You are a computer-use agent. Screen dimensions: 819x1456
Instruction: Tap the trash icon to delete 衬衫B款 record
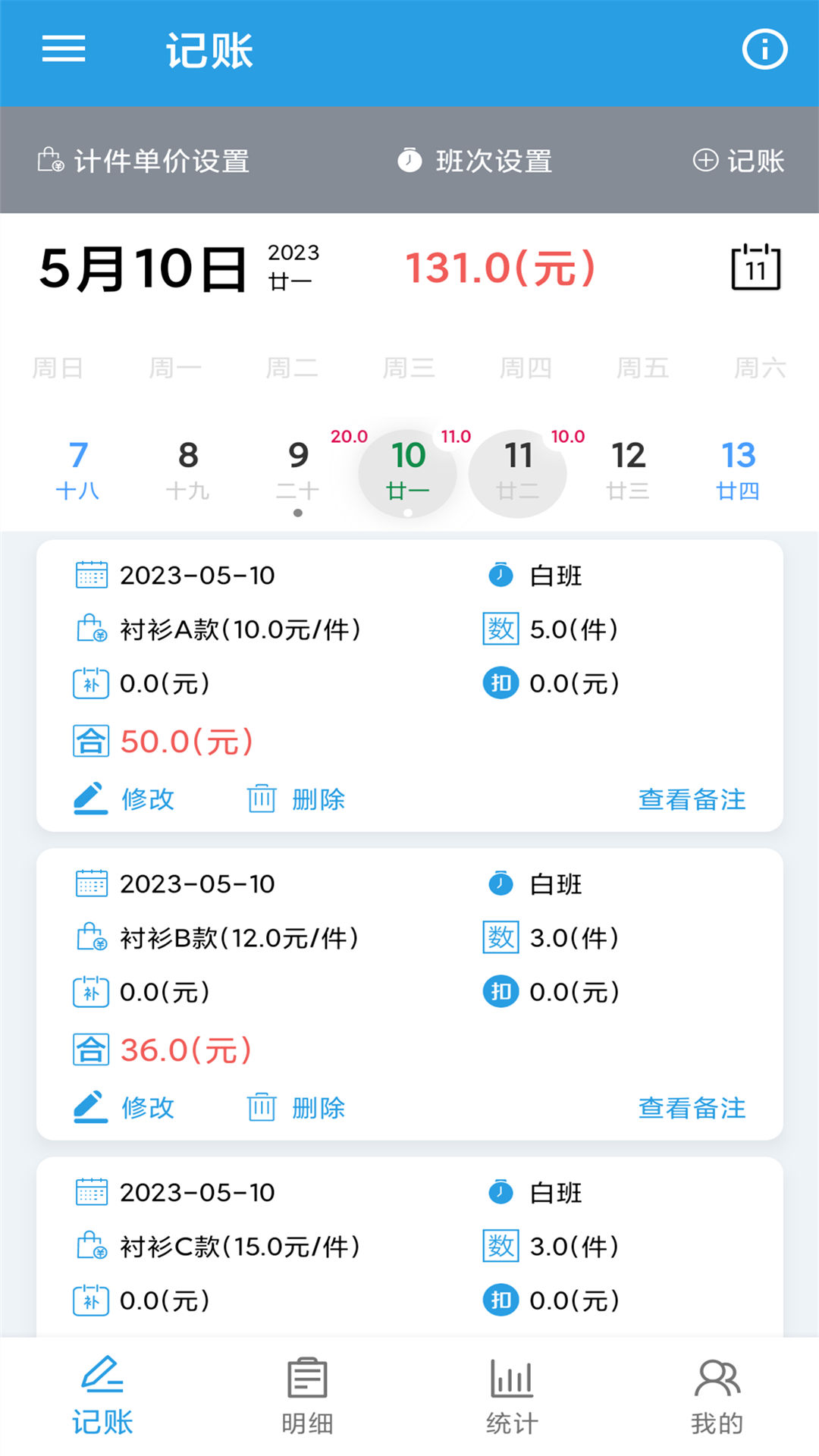261,1107
